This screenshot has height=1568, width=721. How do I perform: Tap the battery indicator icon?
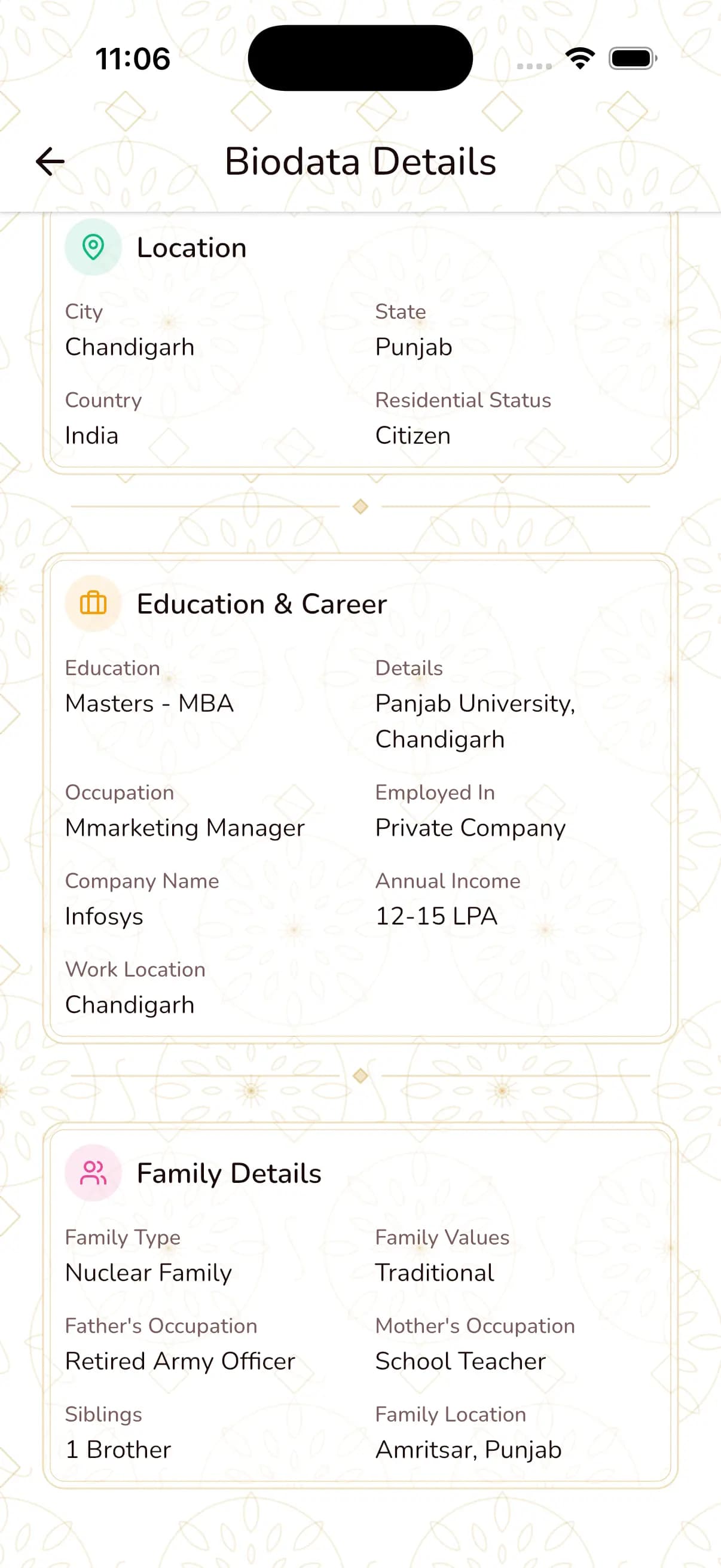coord(630,58)
